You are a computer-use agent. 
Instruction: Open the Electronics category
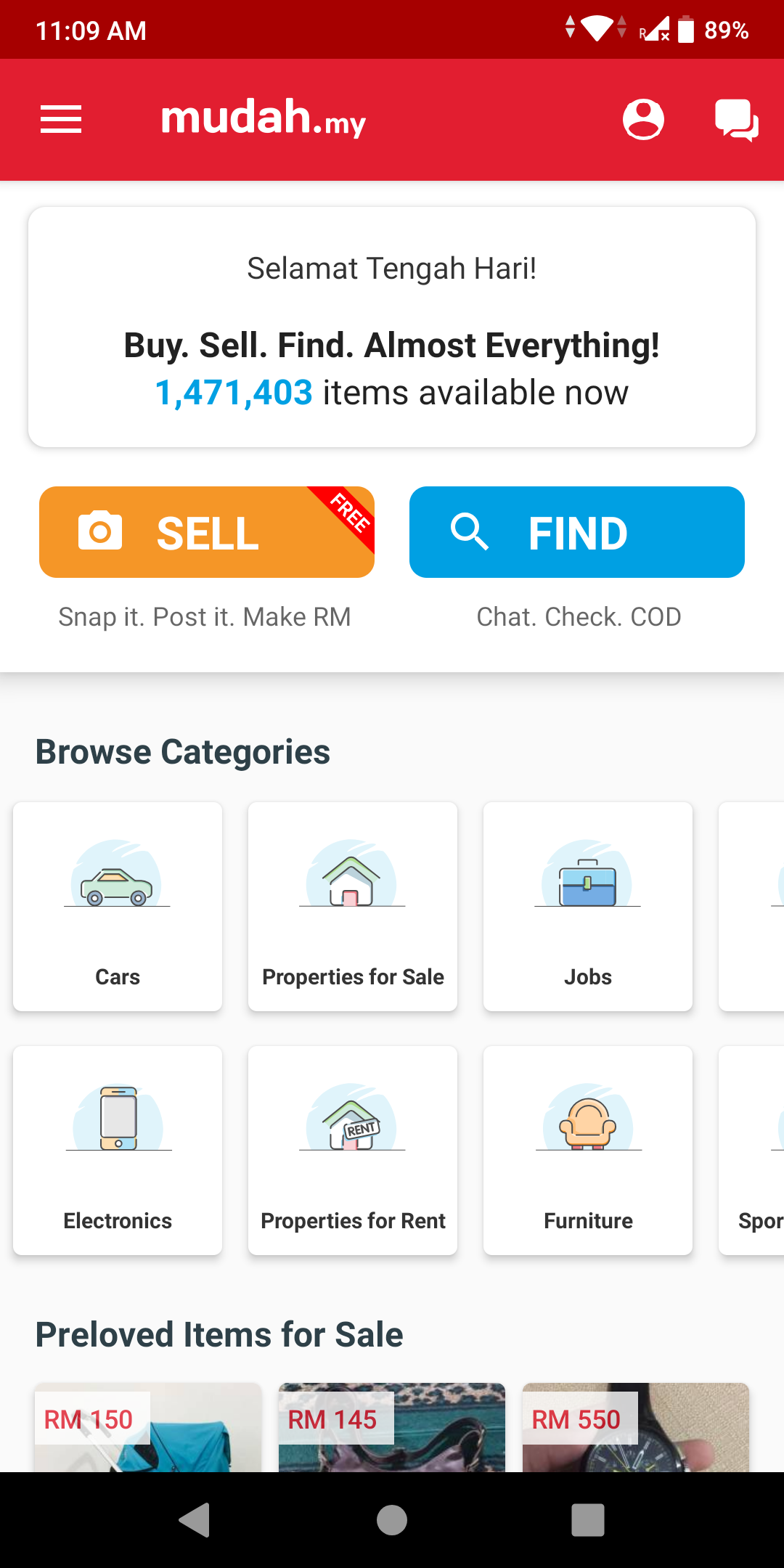tap(118, 1150)
